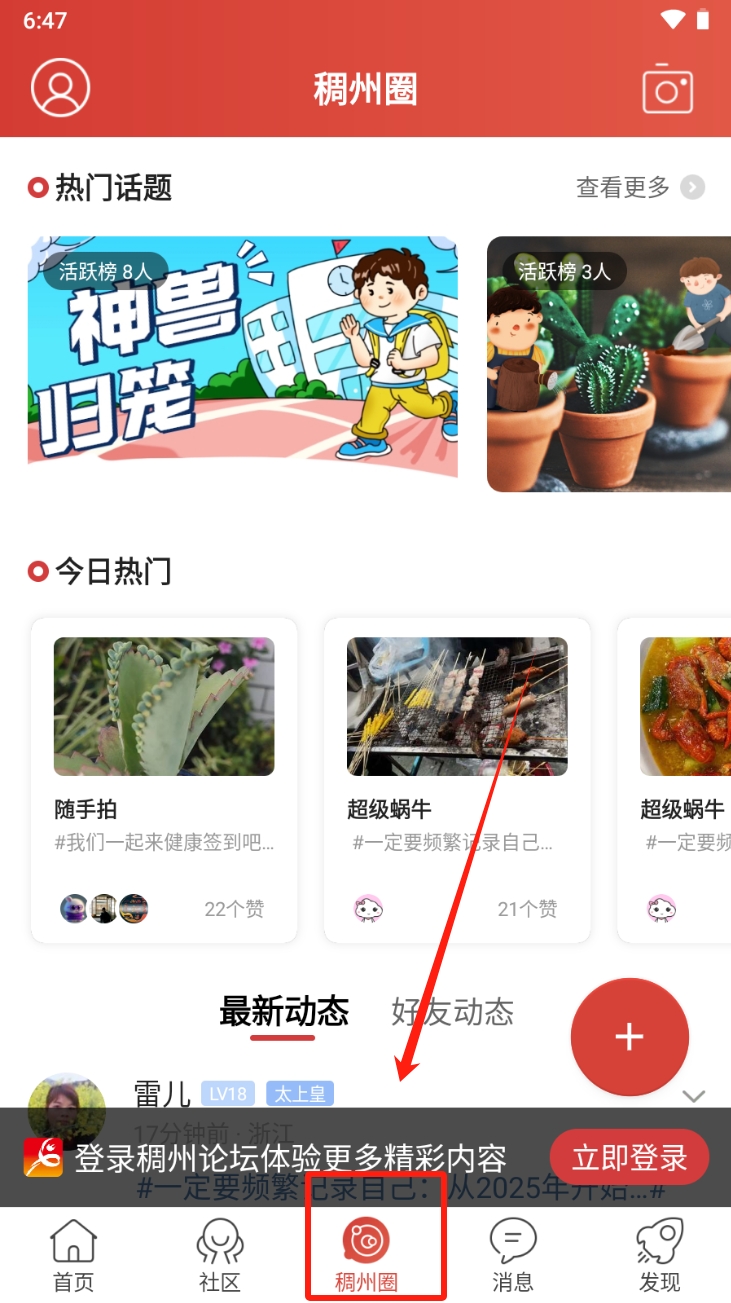Open the 消息 tab
Viewport: 731px width, 1303px height.
(x=512, y=1255)
